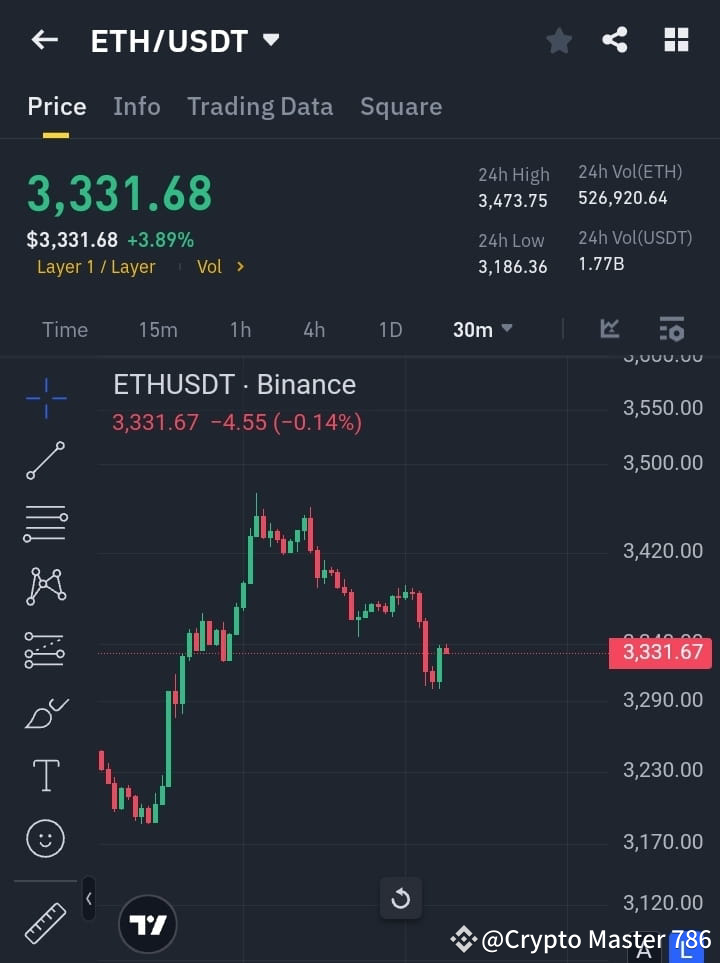Open the 30m timeframe dropdown
Viewport: 720px width, 963px height.
(x=483, y=329)
